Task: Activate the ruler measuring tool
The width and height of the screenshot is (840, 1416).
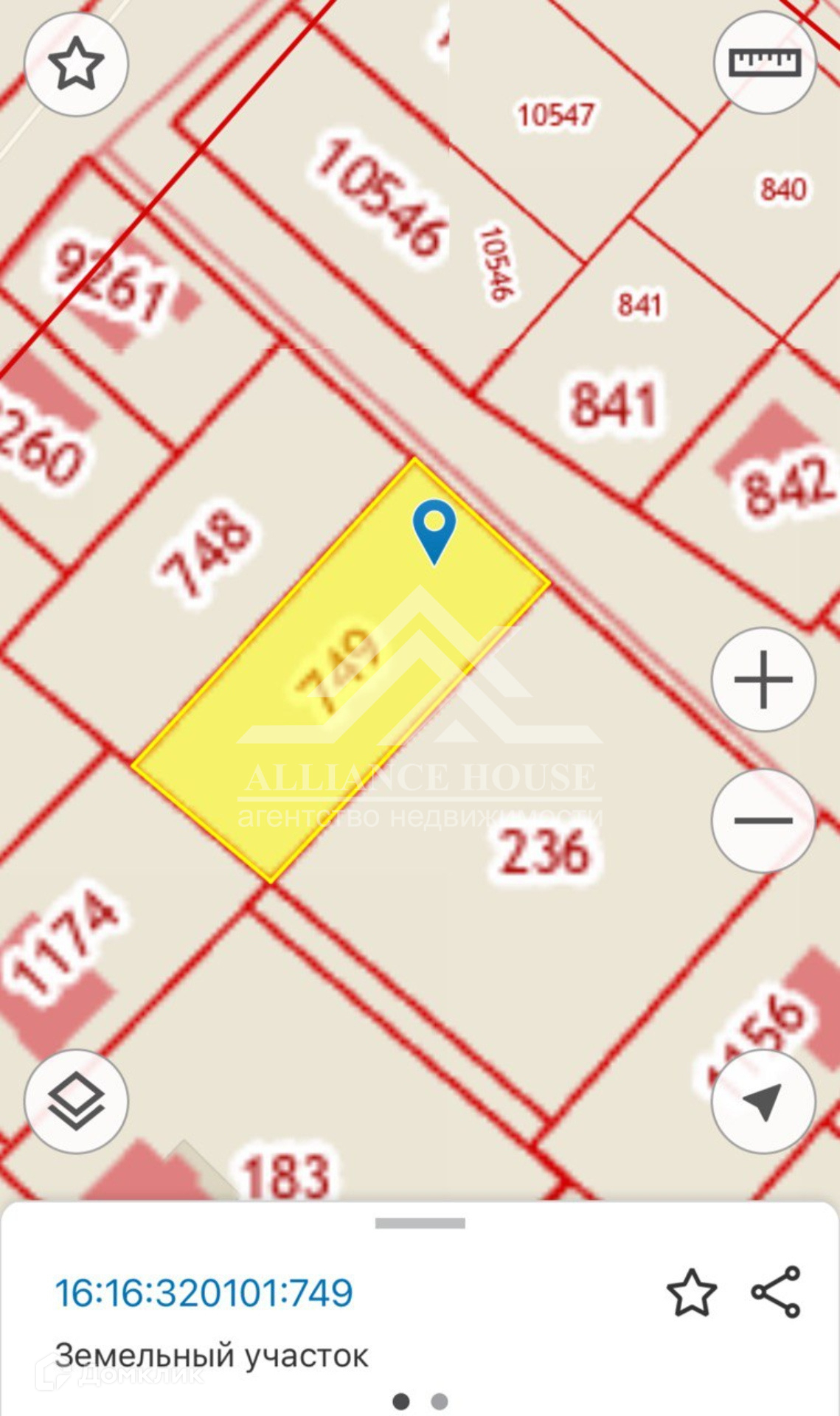Action: [x=765, y=63]
